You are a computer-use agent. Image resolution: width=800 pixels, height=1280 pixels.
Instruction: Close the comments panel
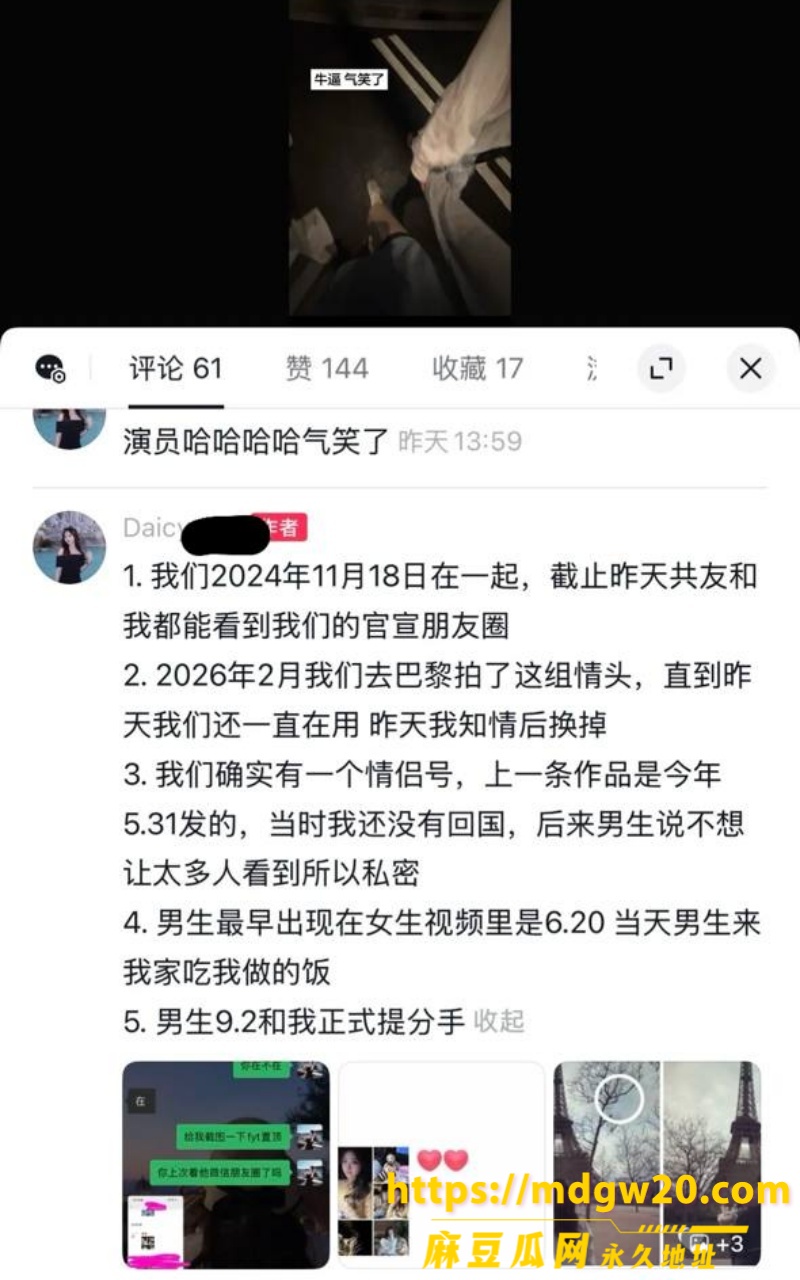pos(750,368)
